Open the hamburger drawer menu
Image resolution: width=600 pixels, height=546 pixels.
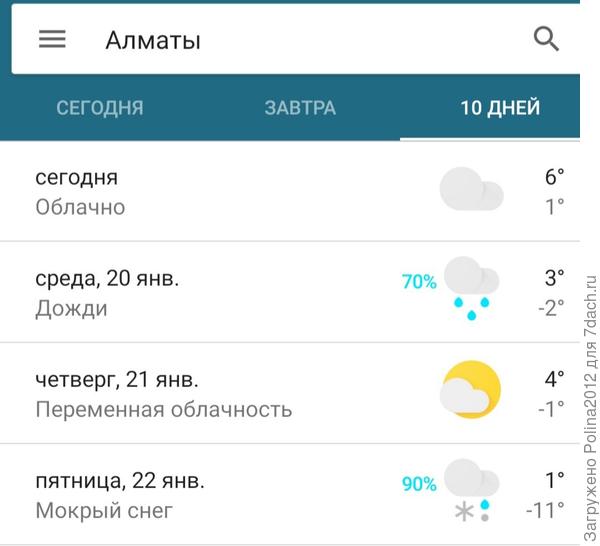click(x=52, y=40)
